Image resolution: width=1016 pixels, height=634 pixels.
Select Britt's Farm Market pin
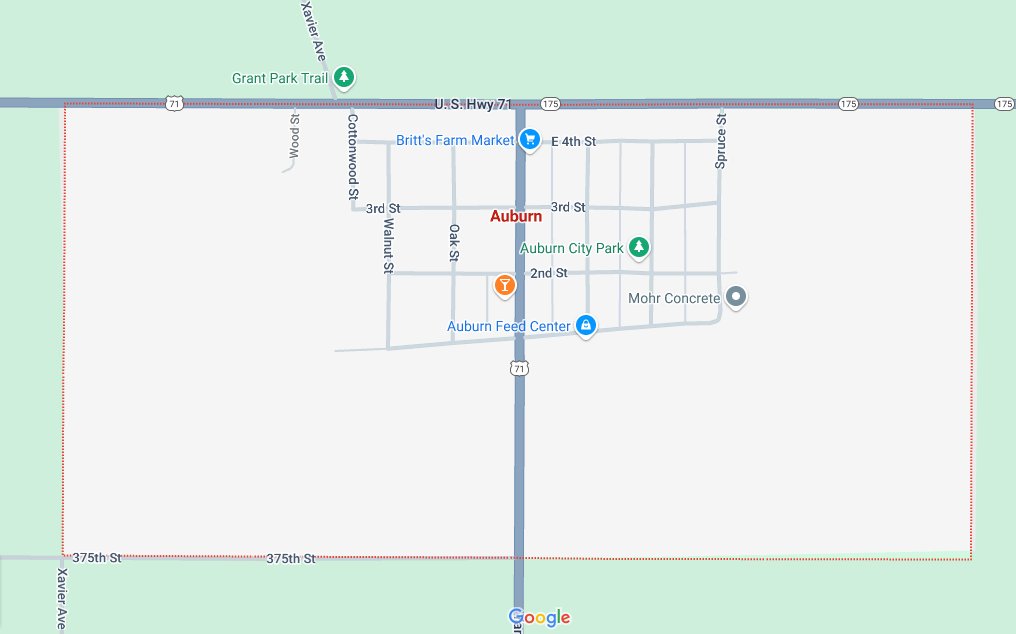[530, 140]
